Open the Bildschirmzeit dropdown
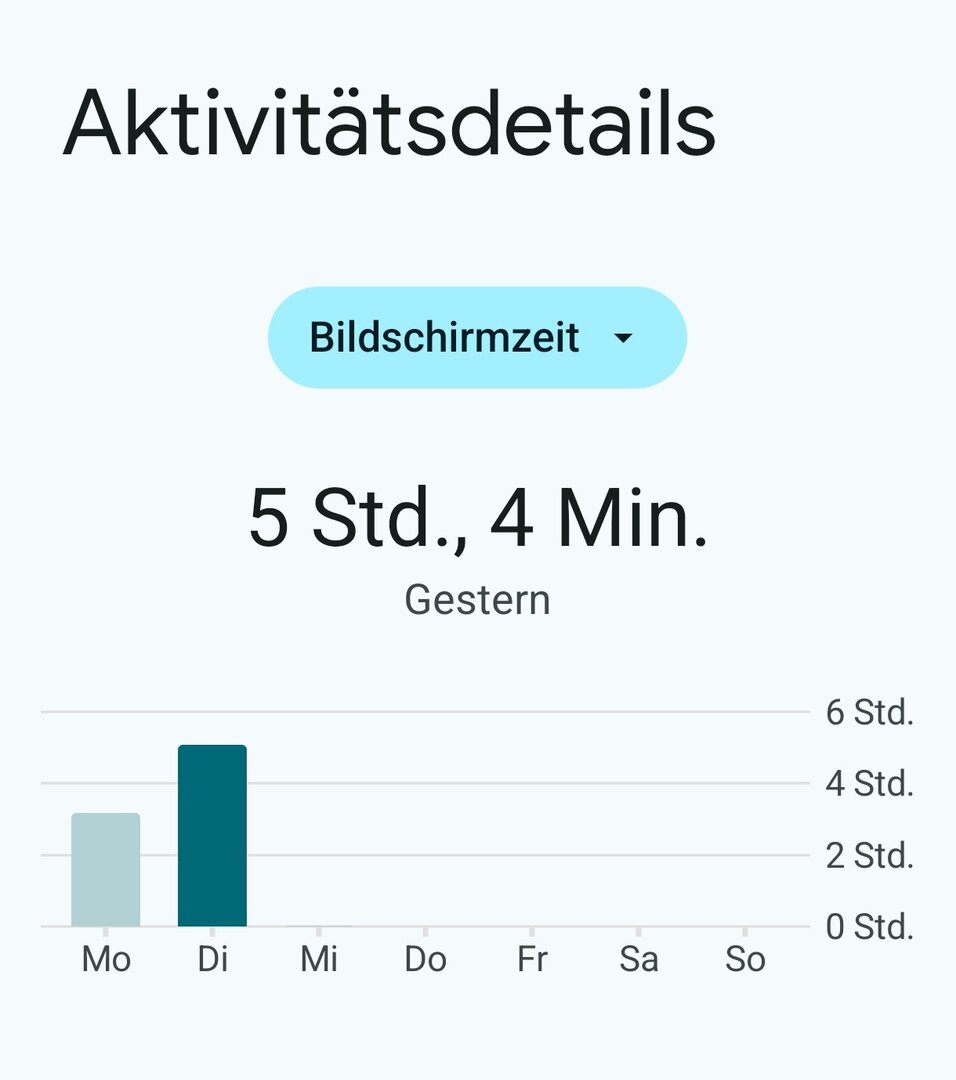The height and width of the screenshot is (1080, 956). (x=477, y=338)
